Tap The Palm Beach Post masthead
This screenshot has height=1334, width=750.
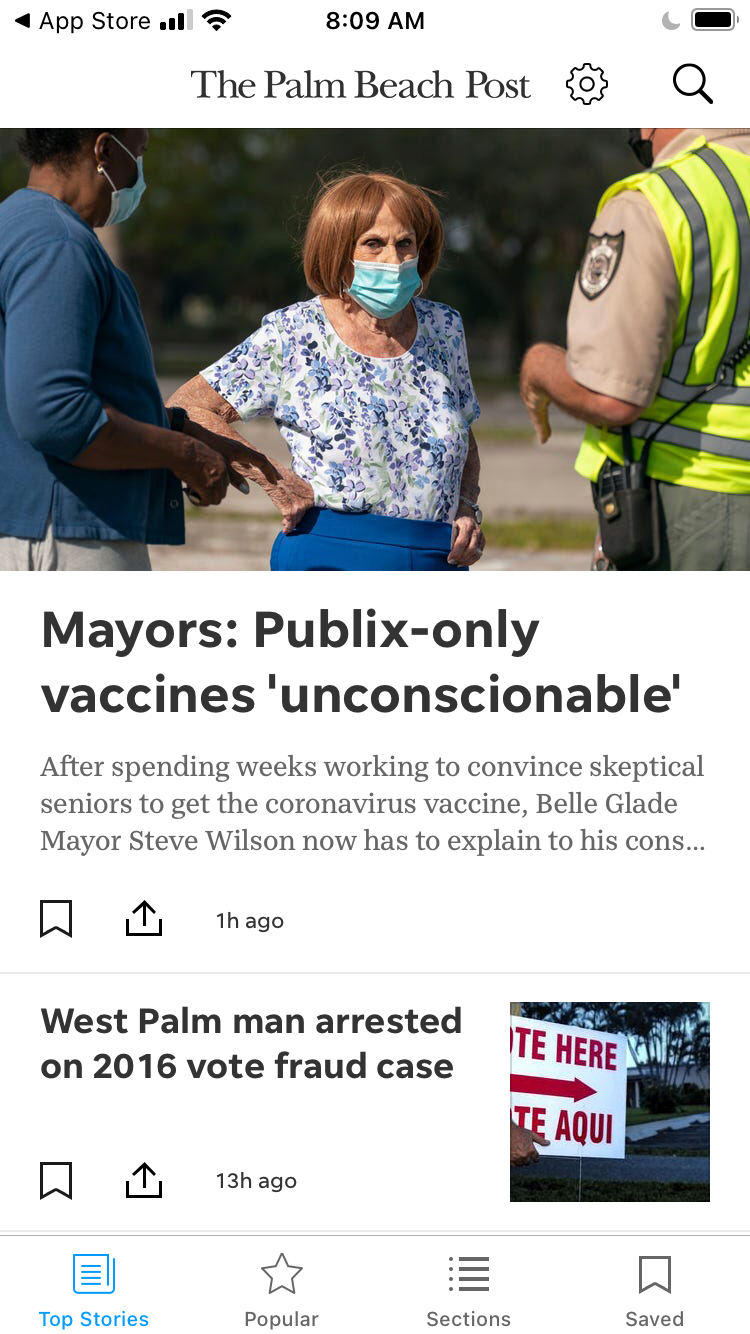click(362, 84)
